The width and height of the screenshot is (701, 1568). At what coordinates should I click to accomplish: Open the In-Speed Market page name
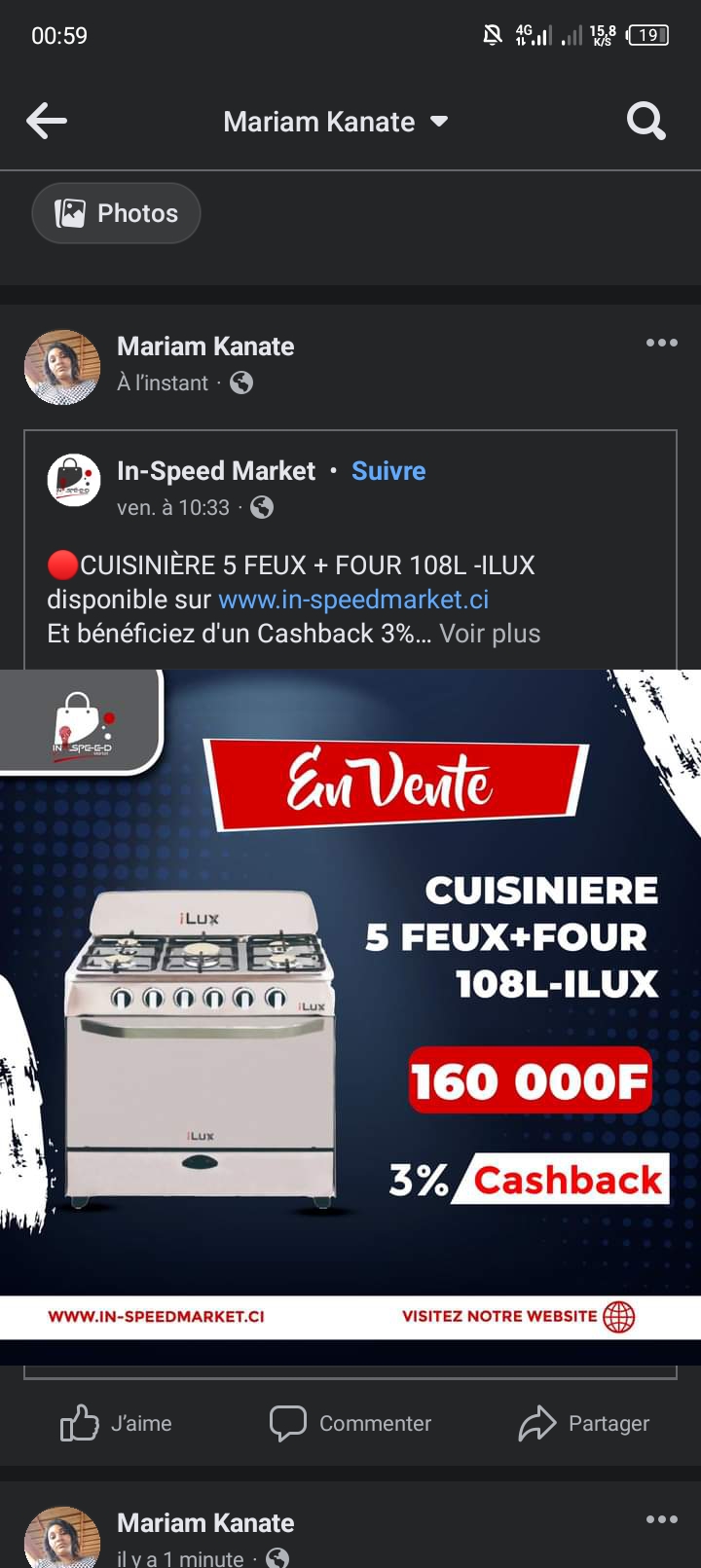216,471
